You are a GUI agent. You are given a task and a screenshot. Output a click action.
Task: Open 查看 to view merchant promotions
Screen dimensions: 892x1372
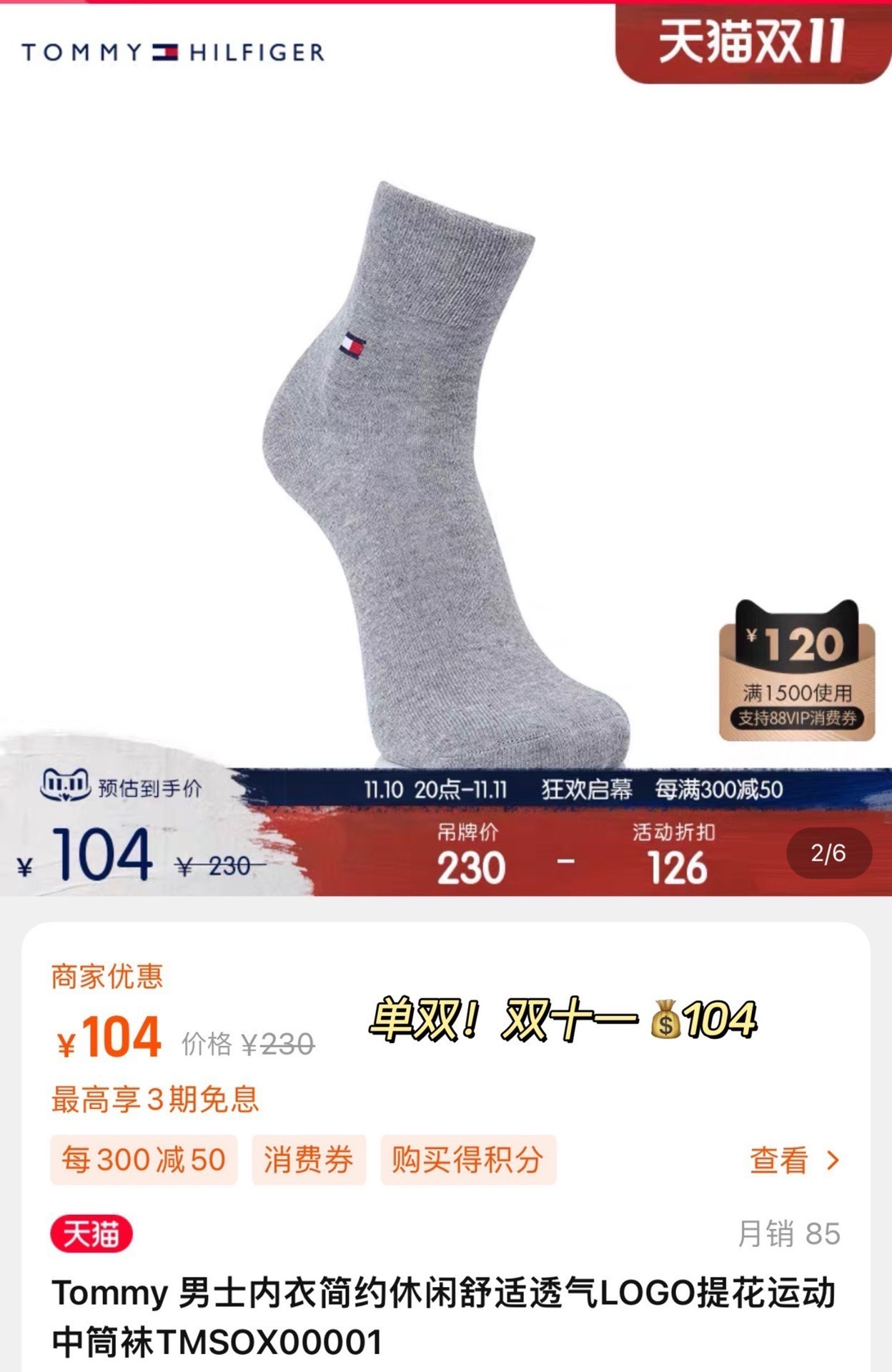(793, 1160)
